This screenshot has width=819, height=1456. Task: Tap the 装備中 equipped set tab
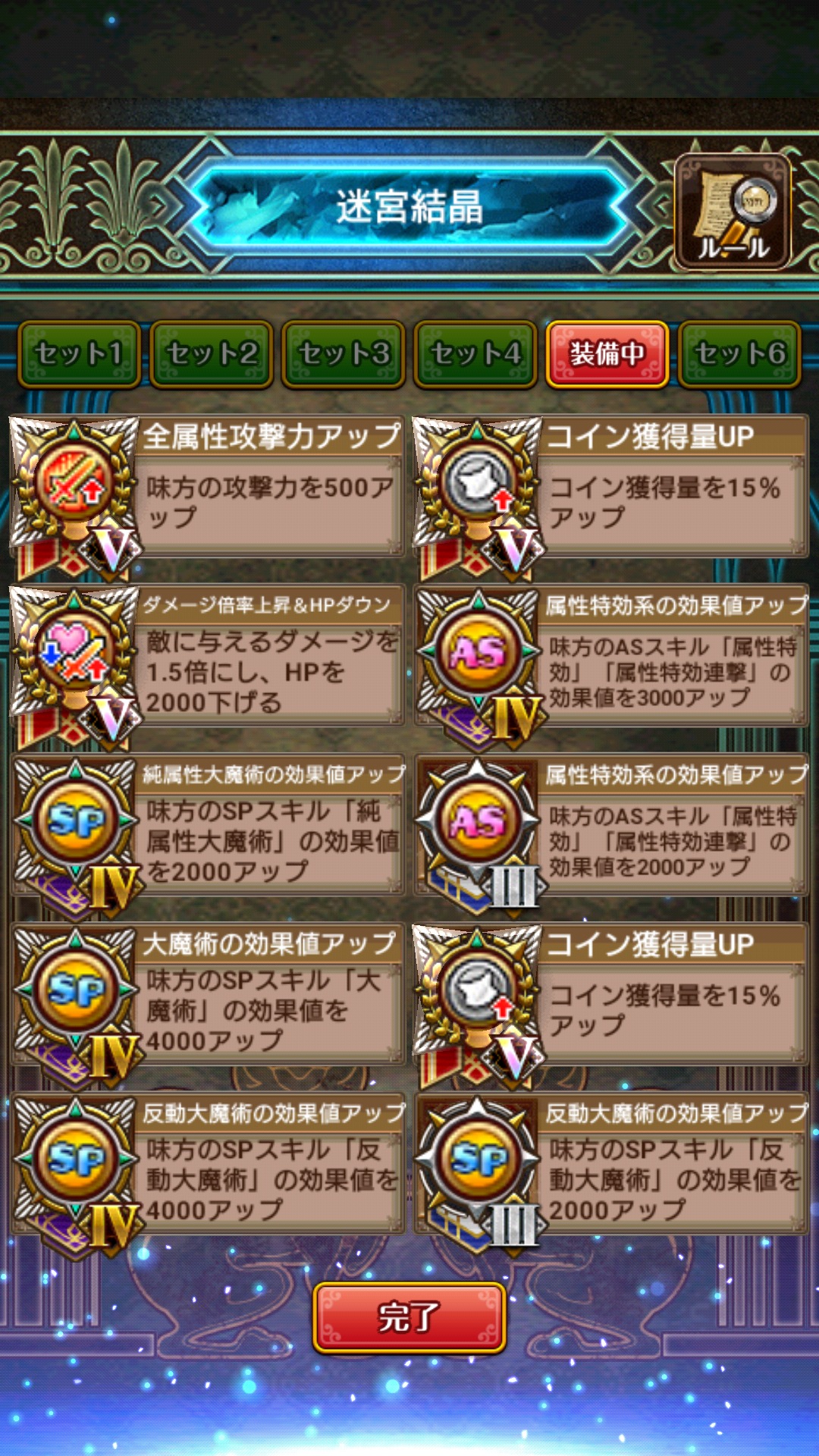[x=607, y=354]
